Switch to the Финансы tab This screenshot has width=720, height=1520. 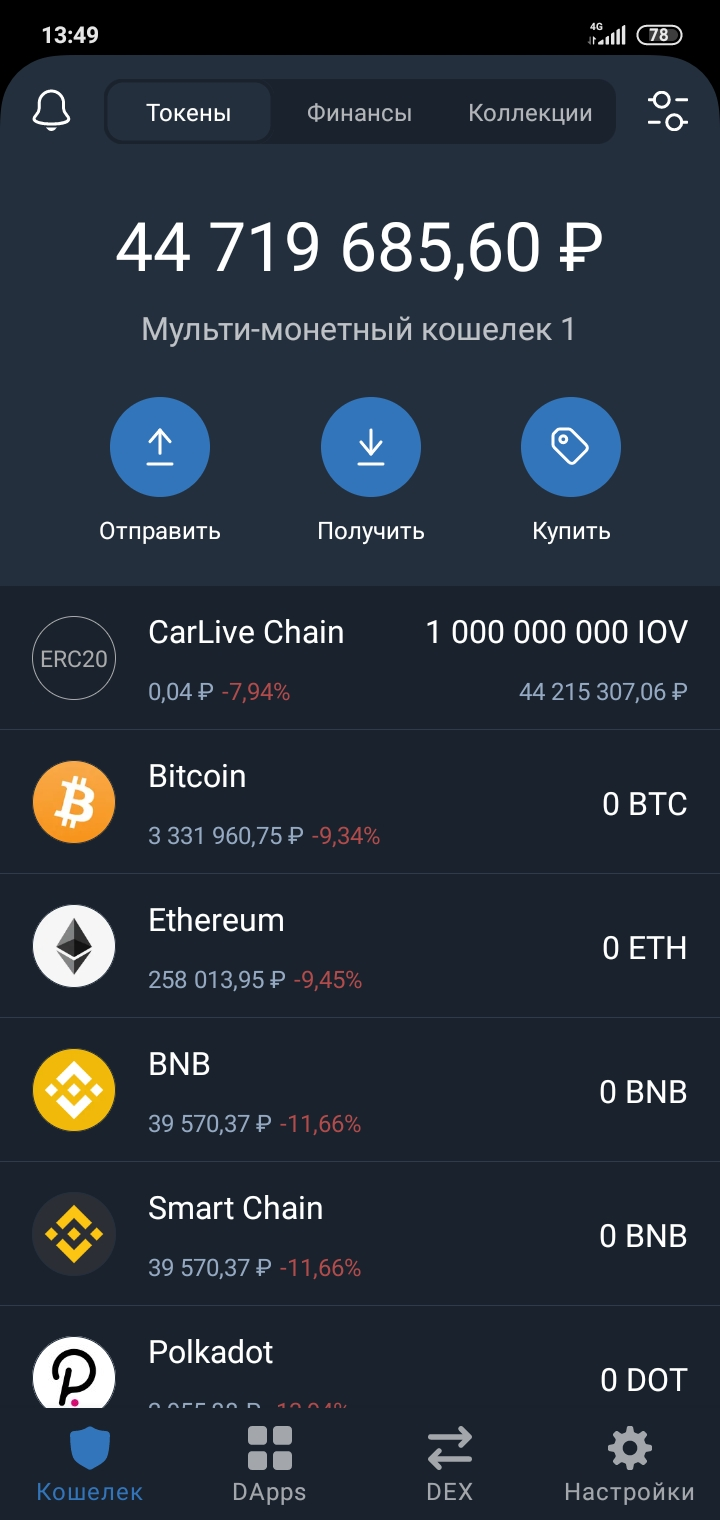click(359, 113)
